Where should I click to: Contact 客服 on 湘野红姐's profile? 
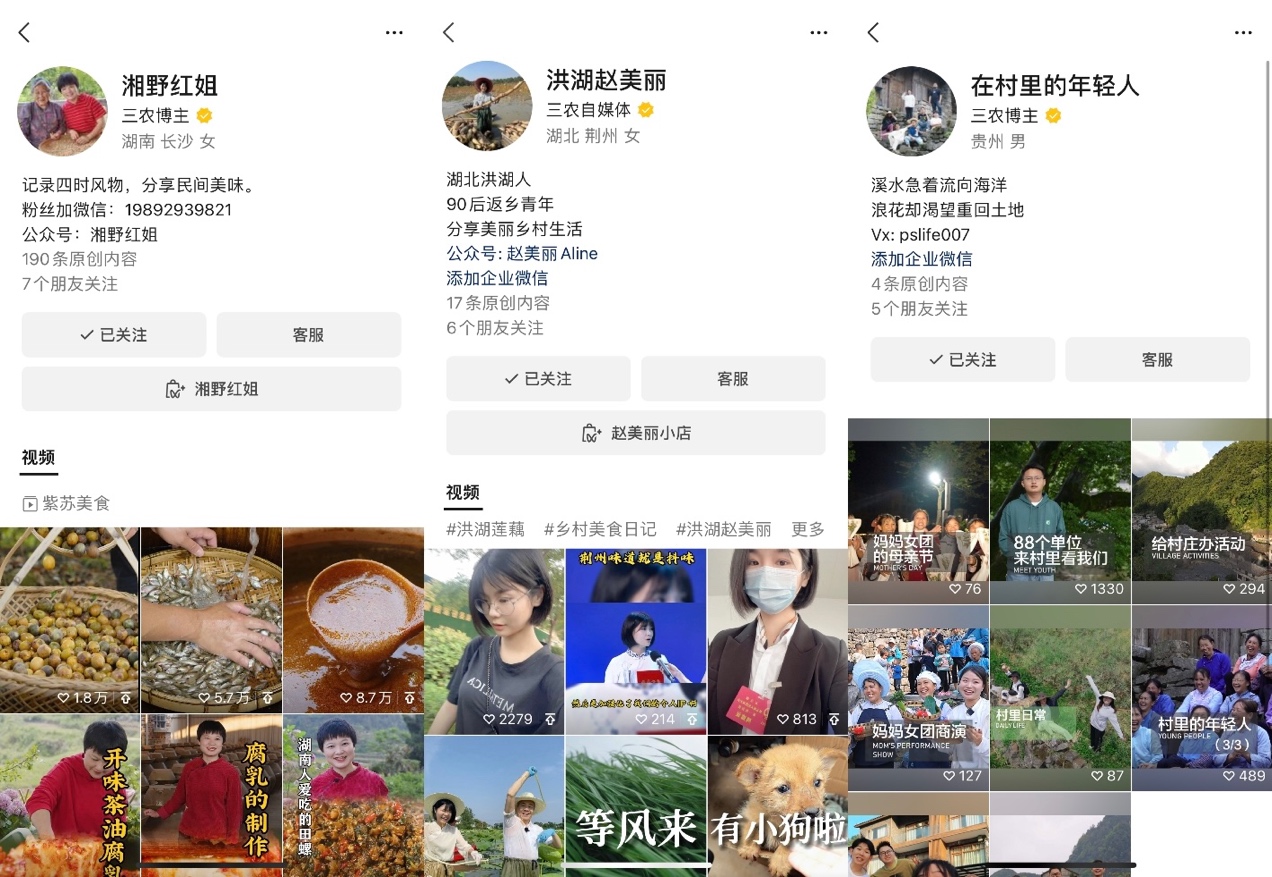(308, 335)
